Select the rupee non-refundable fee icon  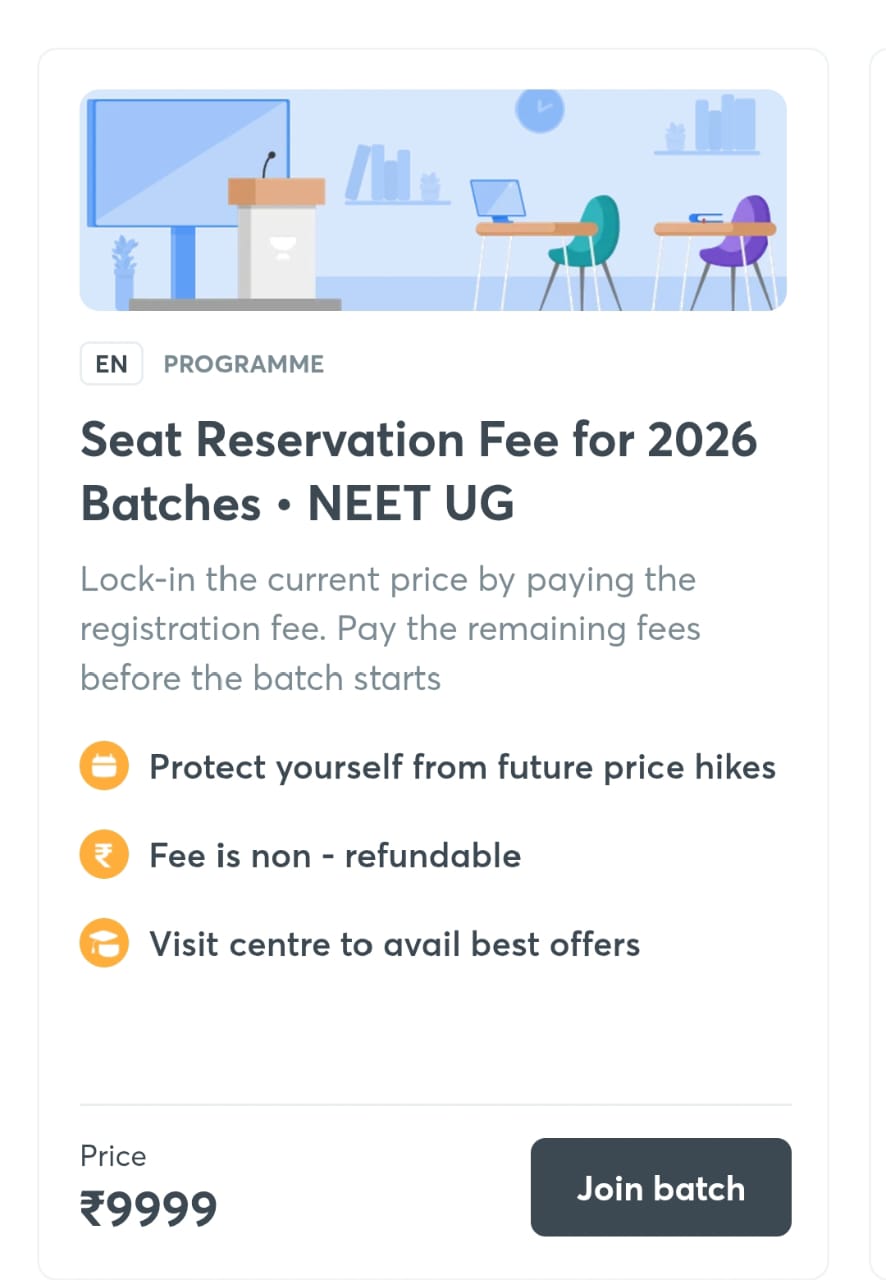point(104,854)
